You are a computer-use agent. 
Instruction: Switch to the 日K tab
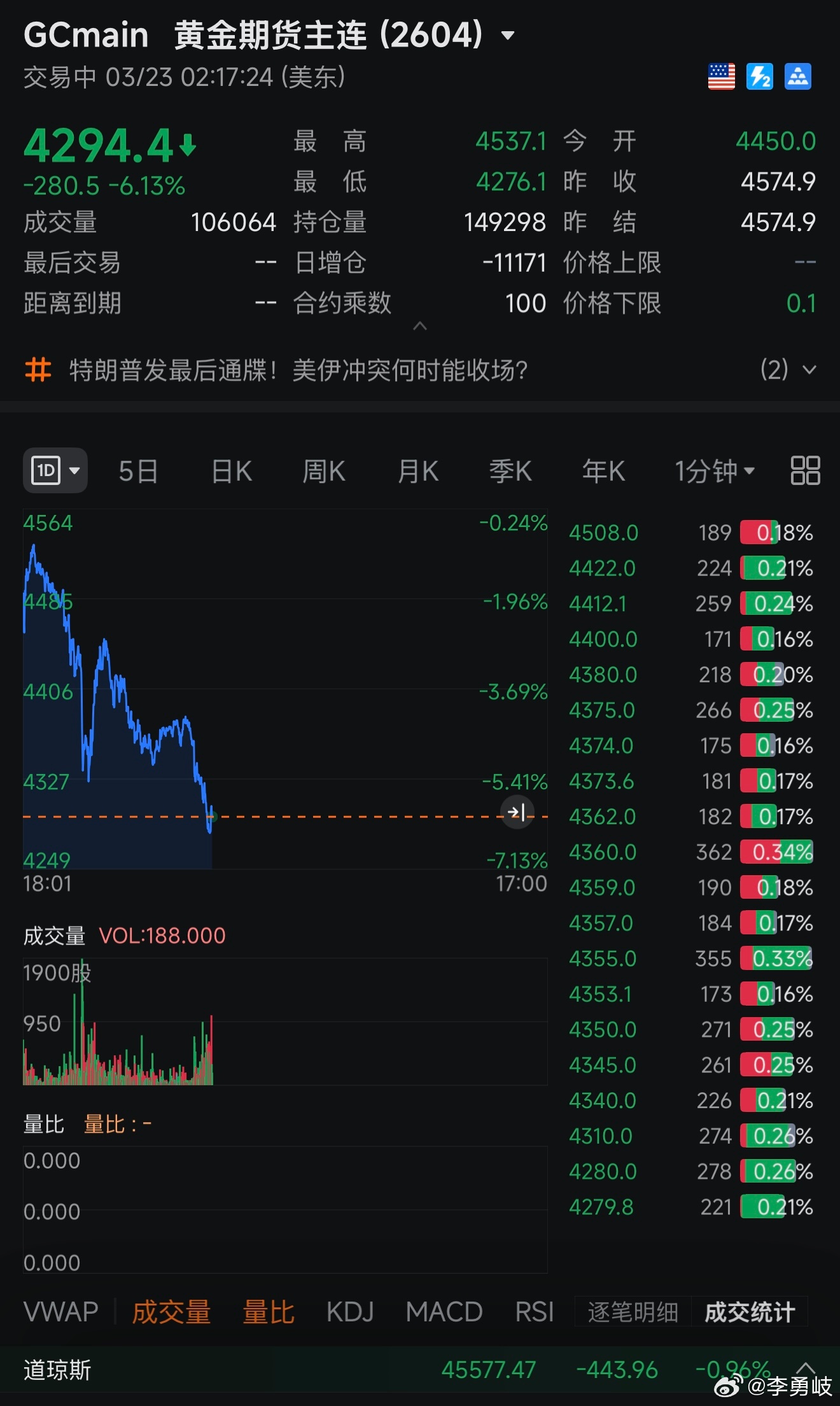click(x=230, y=471)
